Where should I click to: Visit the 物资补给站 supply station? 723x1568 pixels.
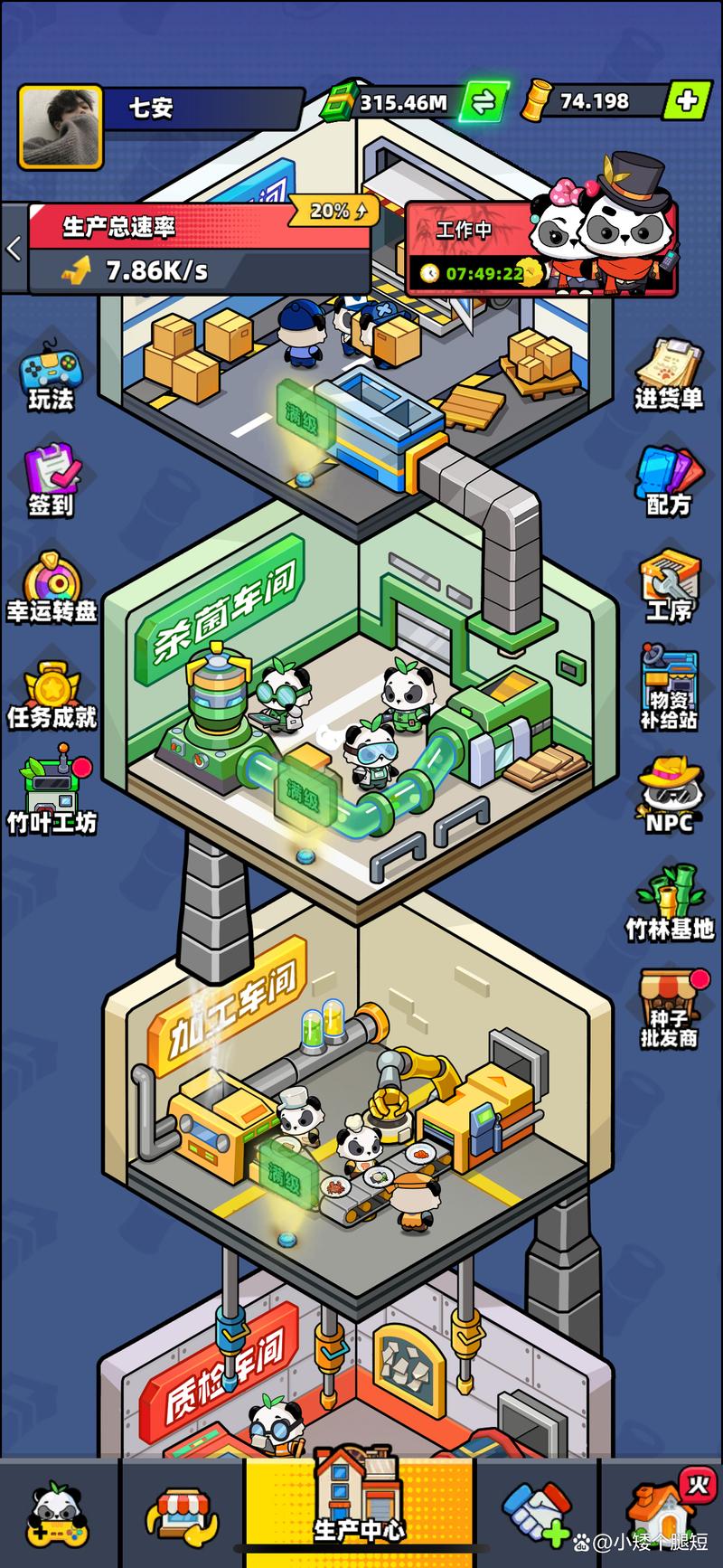click(669, 689)
